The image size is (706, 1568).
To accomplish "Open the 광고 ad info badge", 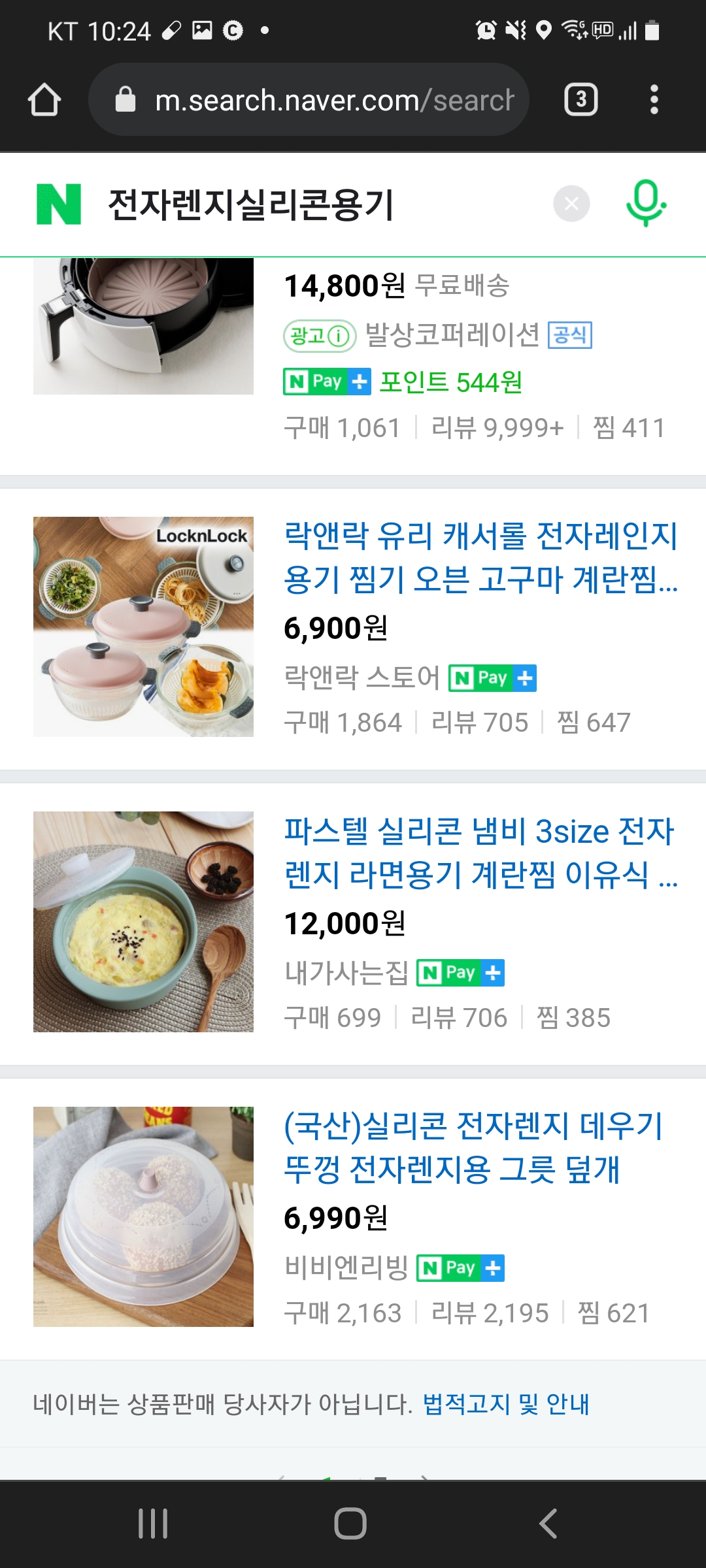I will 320,336.
